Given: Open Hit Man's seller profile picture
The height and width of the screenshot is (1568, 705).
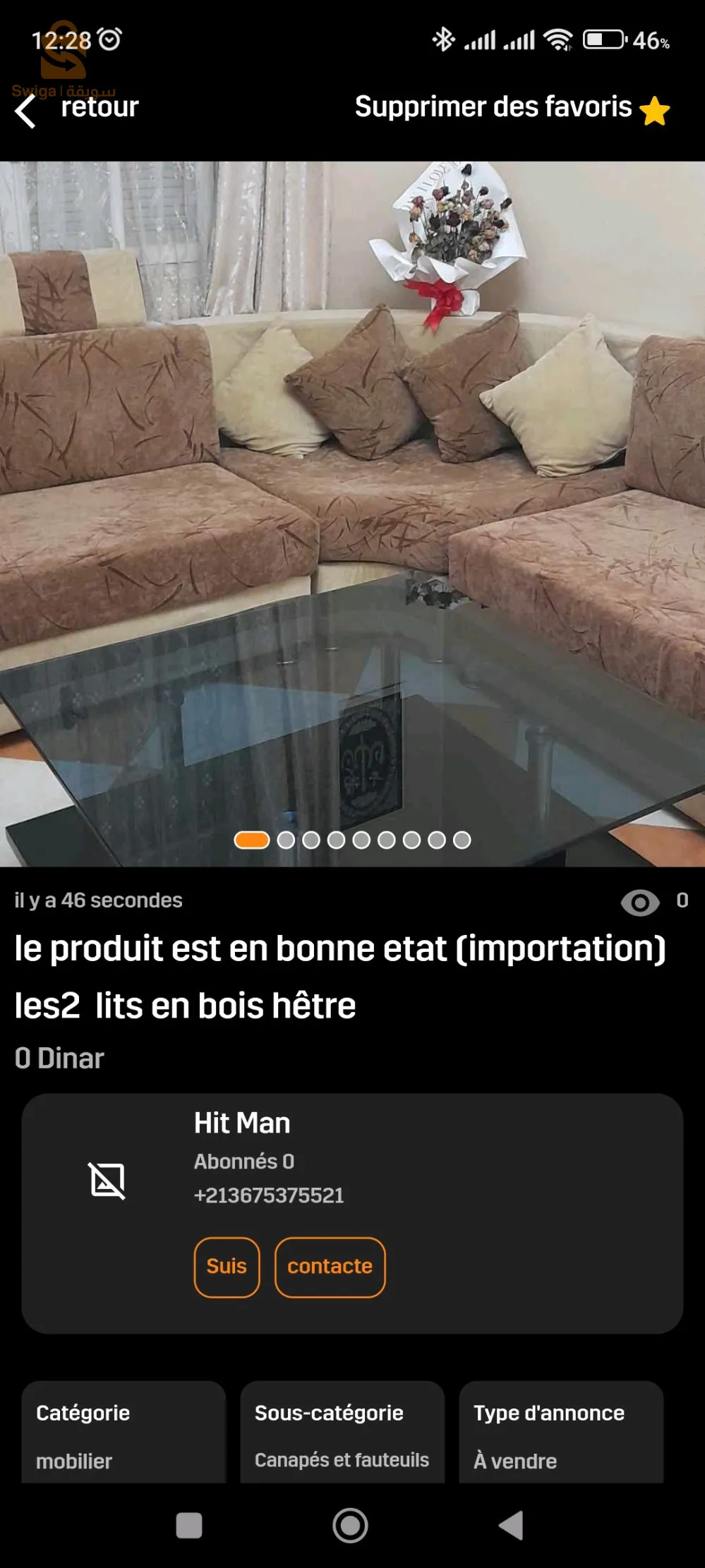Looking at the screenshot, I should pos(107,1181).
